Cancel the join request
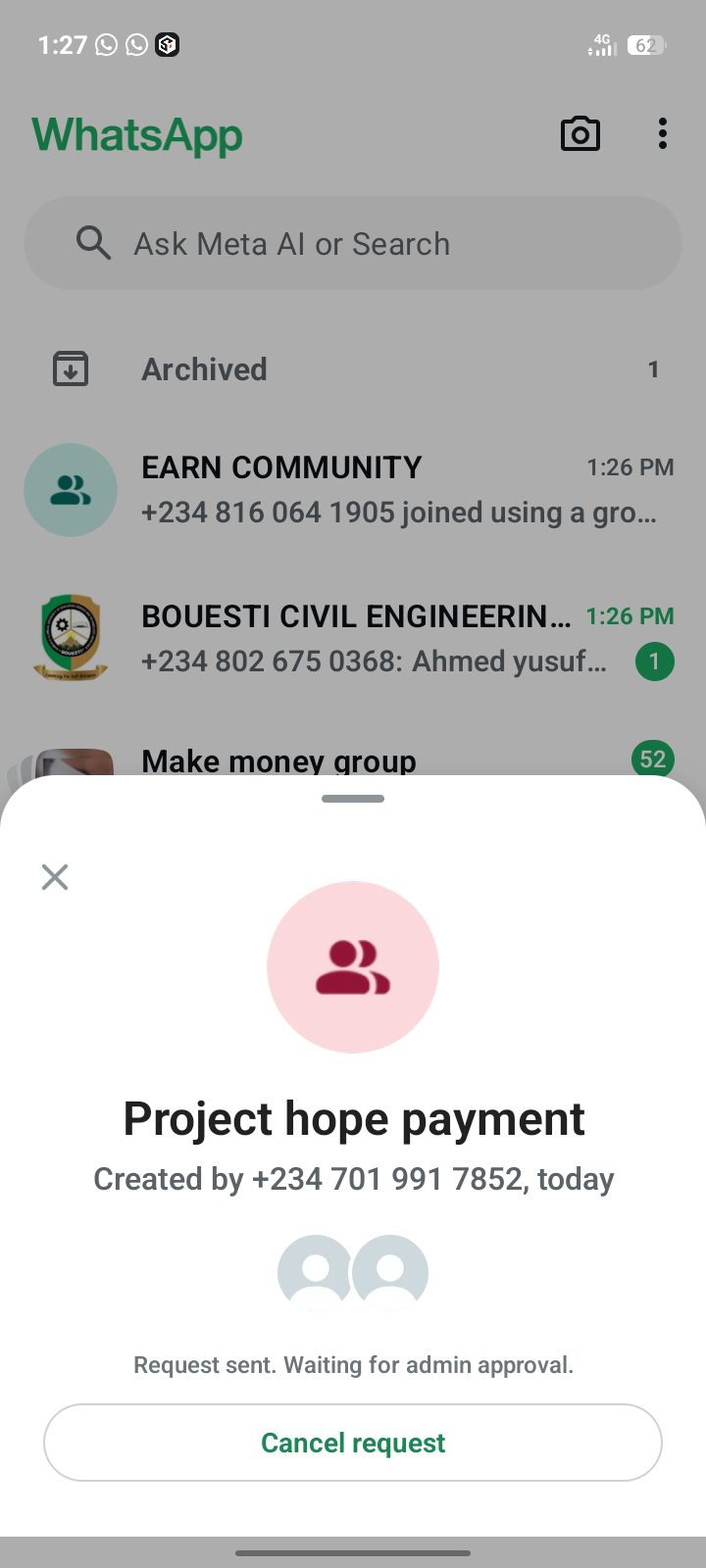 tap(353, 1443)
